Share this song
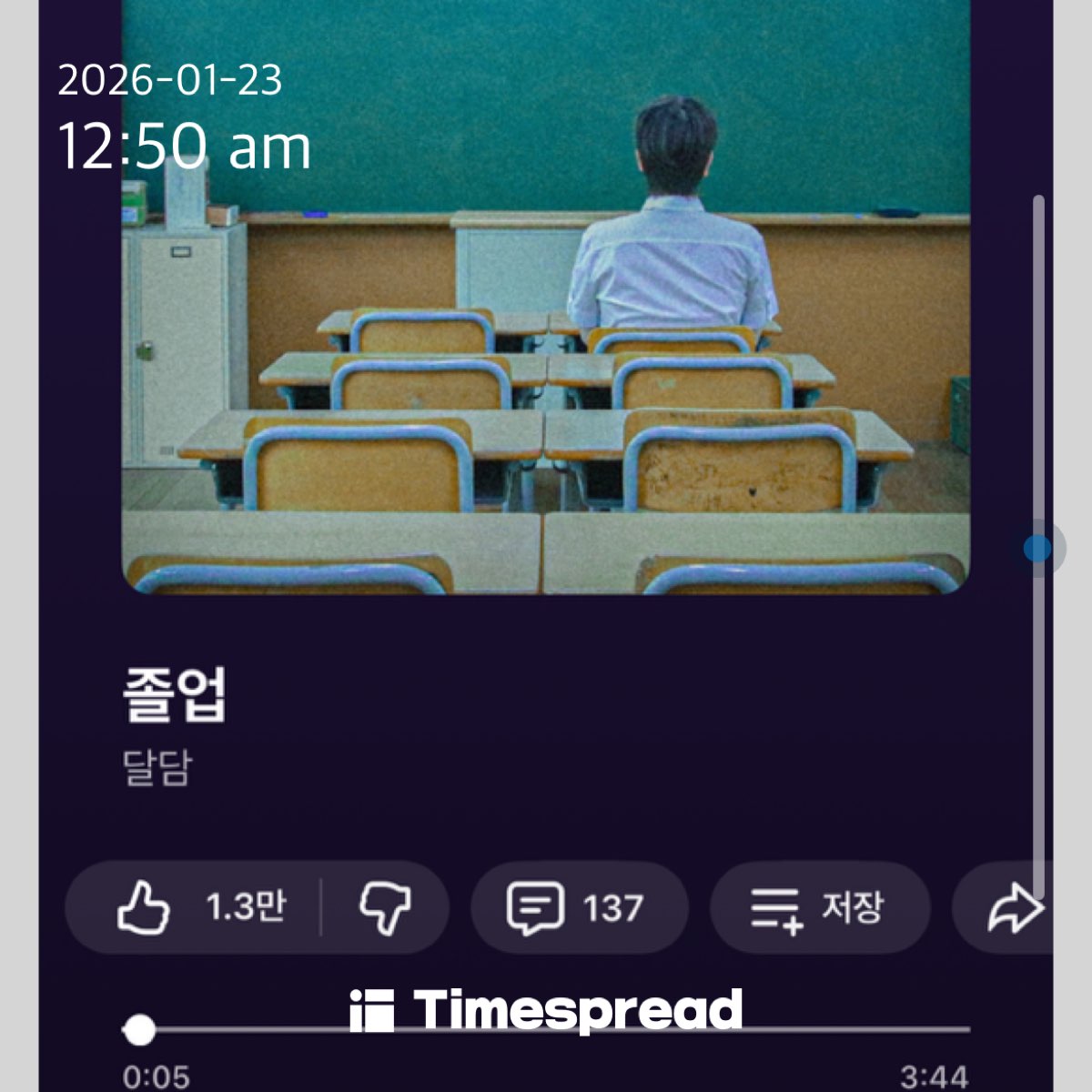The height and width of the screenshot is (1092, 1092). point(1013,907)
